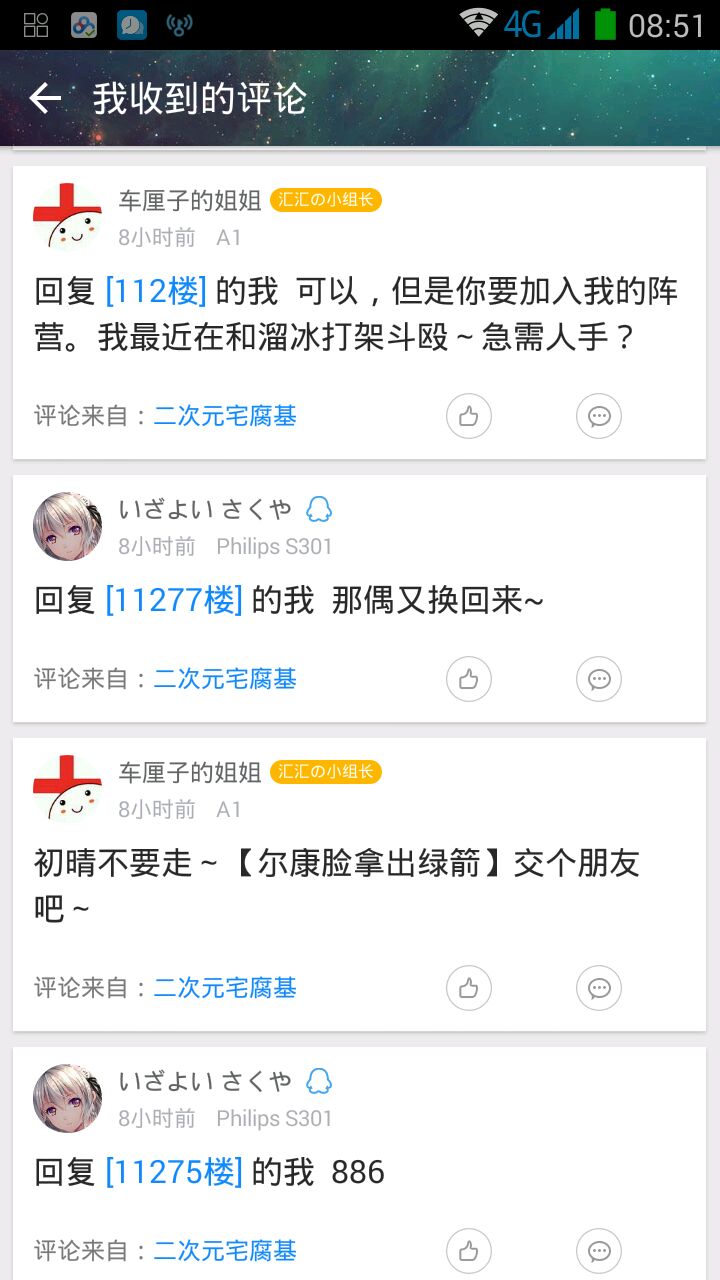The image size is (720, 1280).
Task: Reply to the comment mentioning 112楼
Action: coord(598,416)
